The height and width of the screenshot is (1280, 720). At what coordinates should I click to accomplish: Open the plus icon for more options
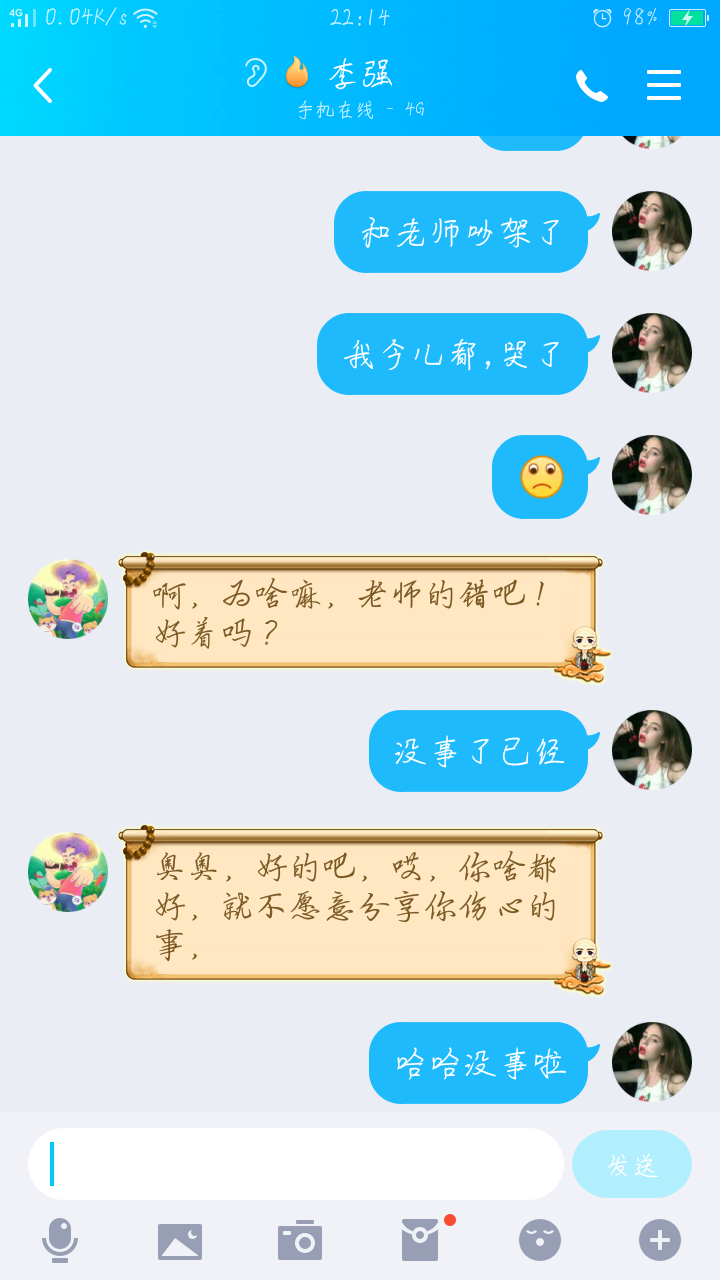[x=660, y=1240]
